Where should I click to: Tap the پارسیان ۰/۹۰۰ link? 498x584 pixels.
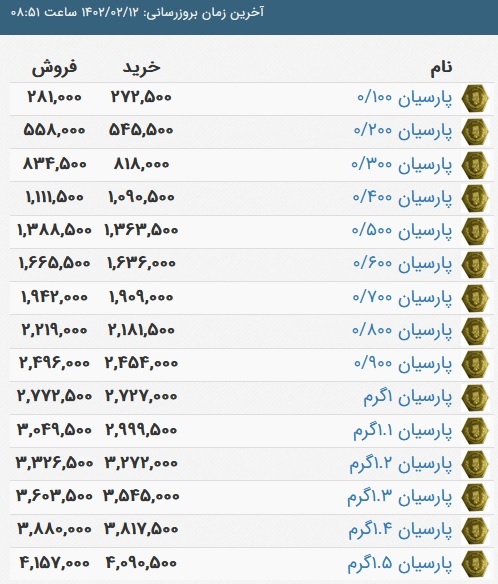[x=403, y=364]
